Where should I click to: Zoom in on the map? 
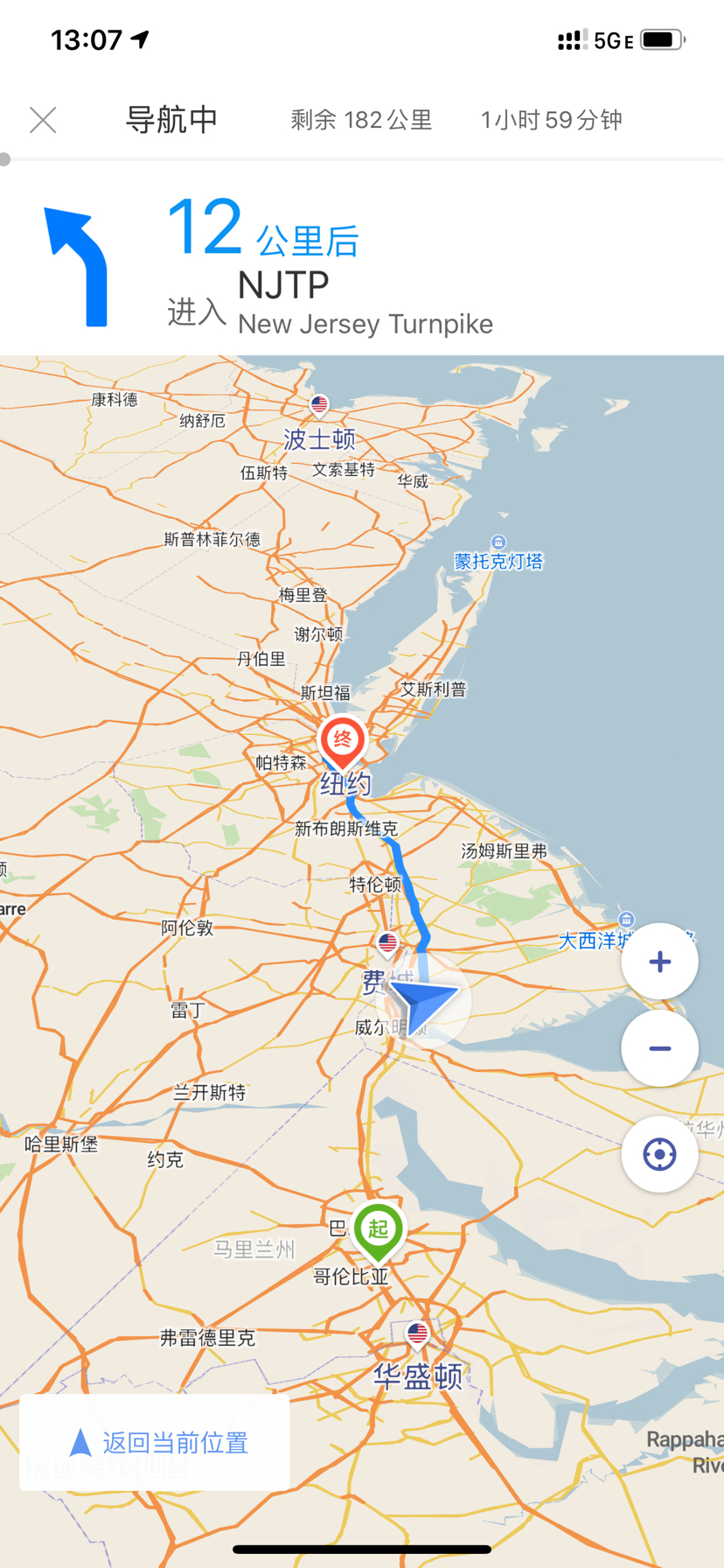(659, 962)
